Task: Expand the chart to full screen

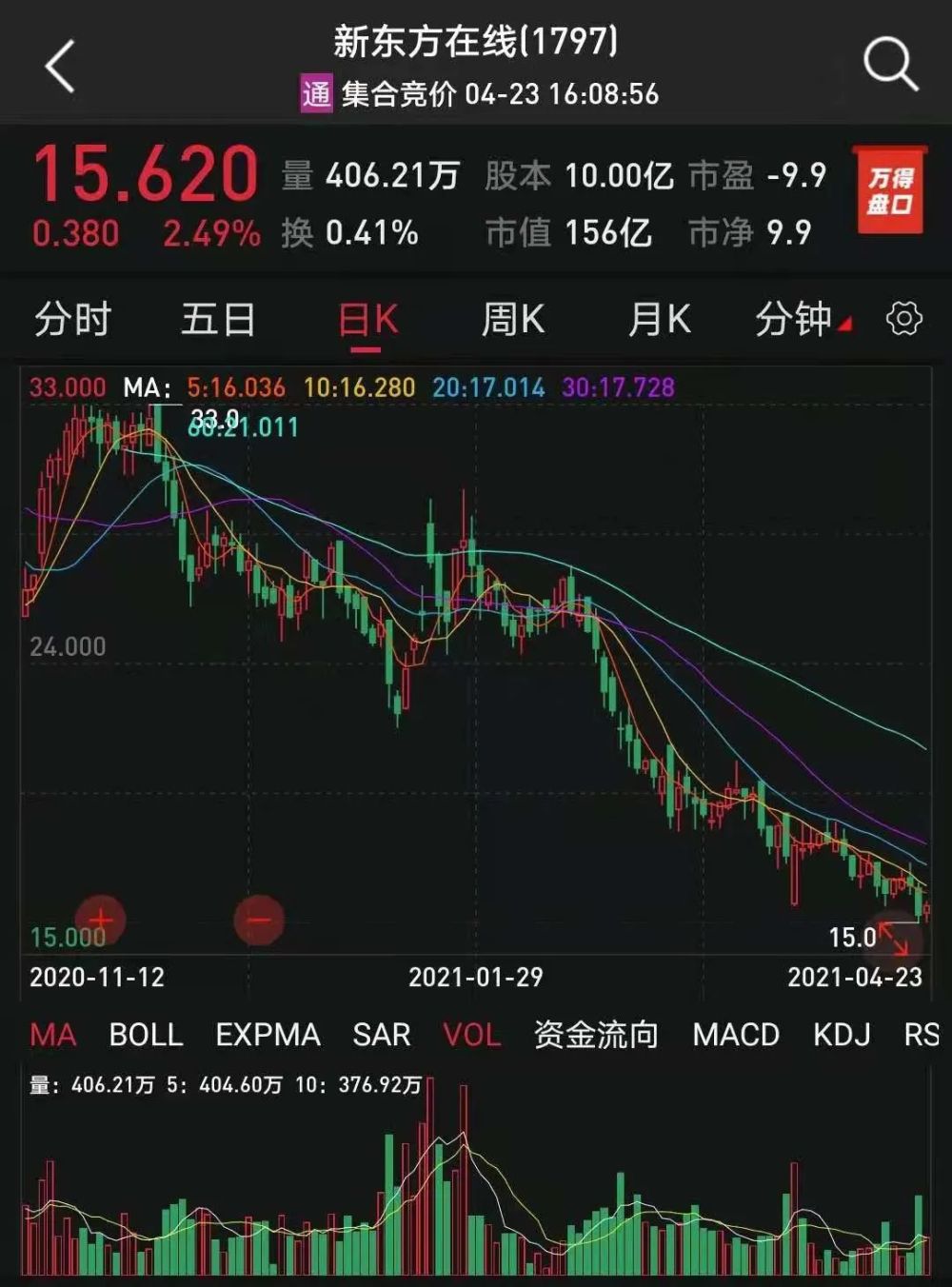Action: pyautogui.click(x=895, y=937)
